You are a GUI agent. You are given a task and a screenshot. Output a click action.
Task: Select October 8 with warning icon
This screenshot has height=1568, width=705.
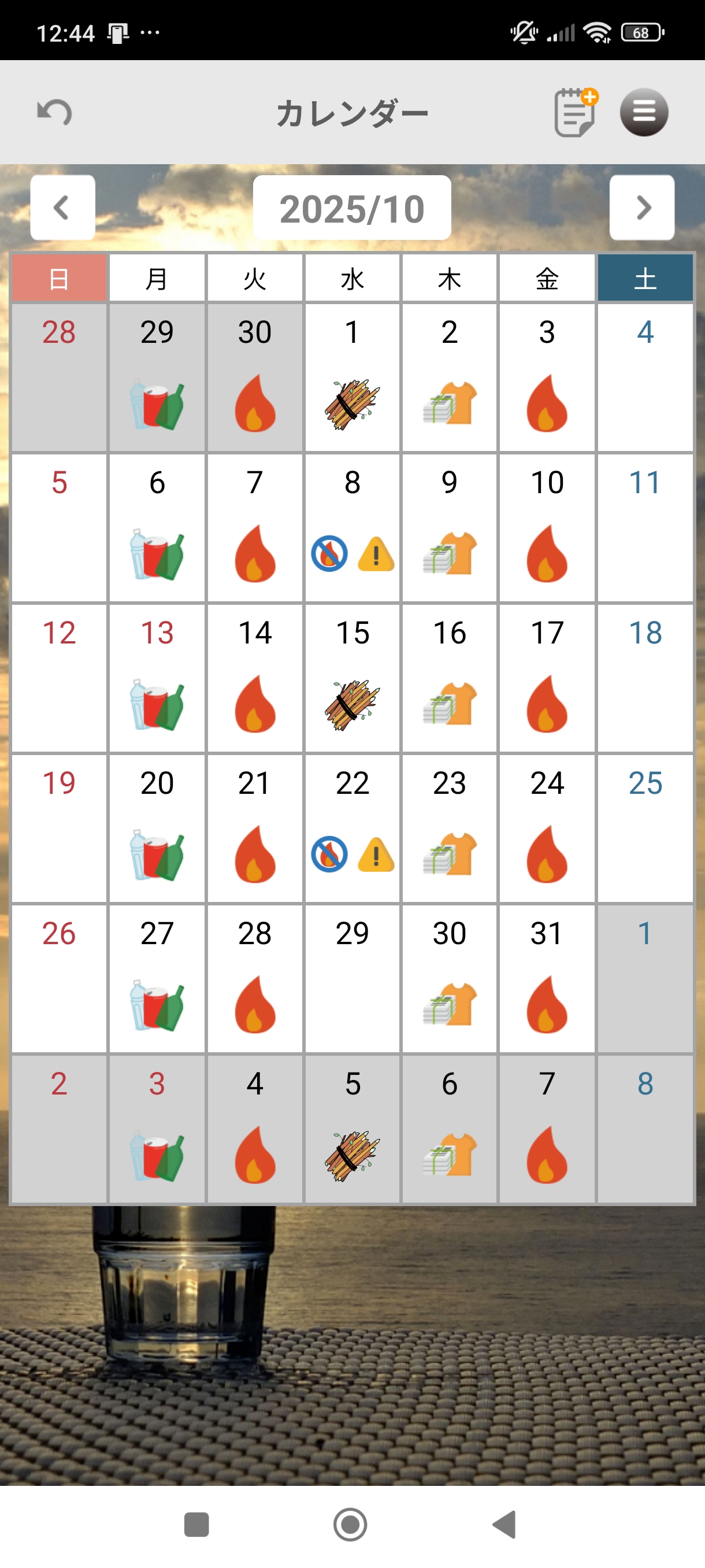click(352, 528)
